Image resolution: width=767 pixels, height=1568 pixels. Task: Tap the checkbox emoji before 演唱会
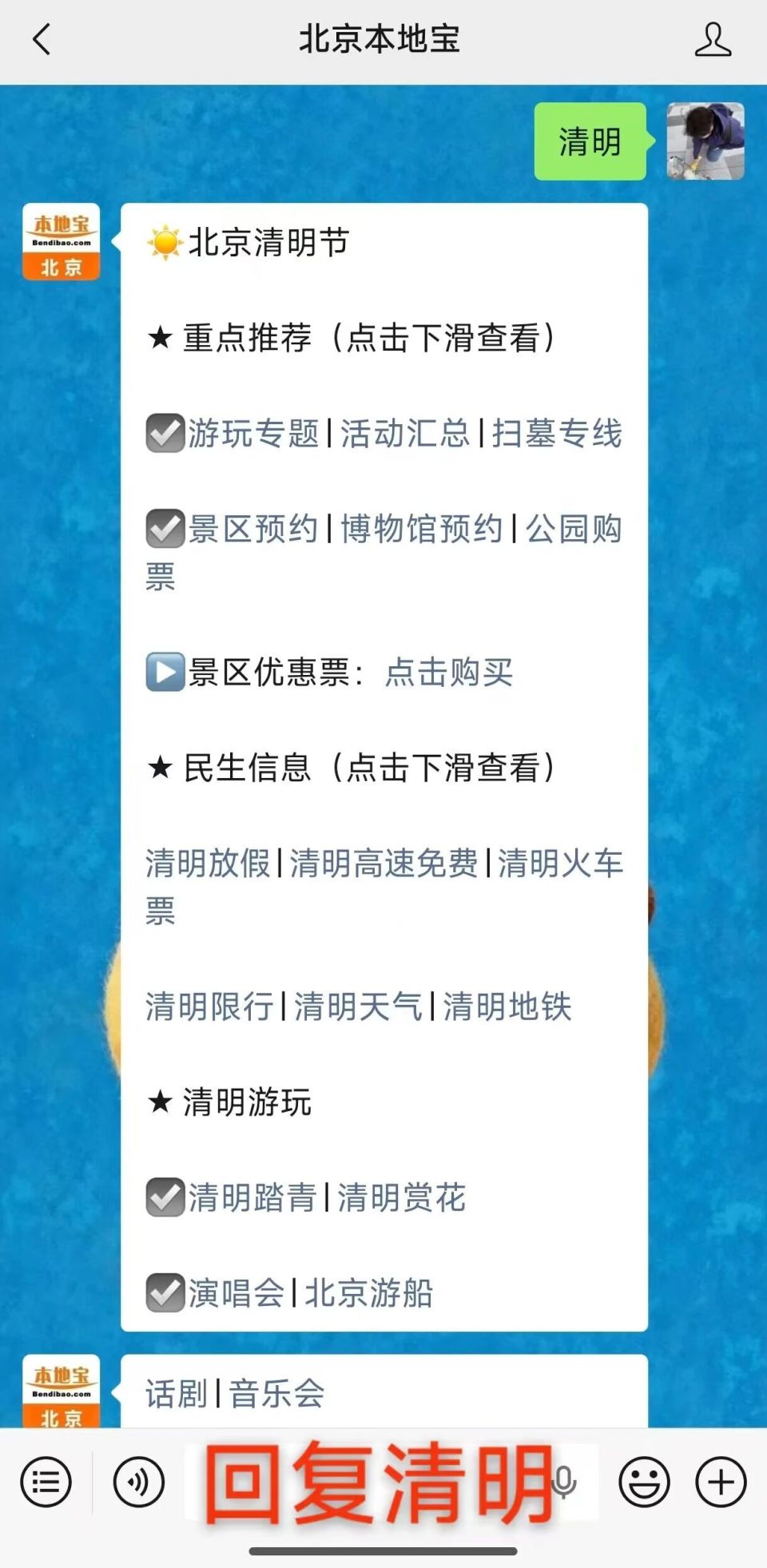point(164,1294)
